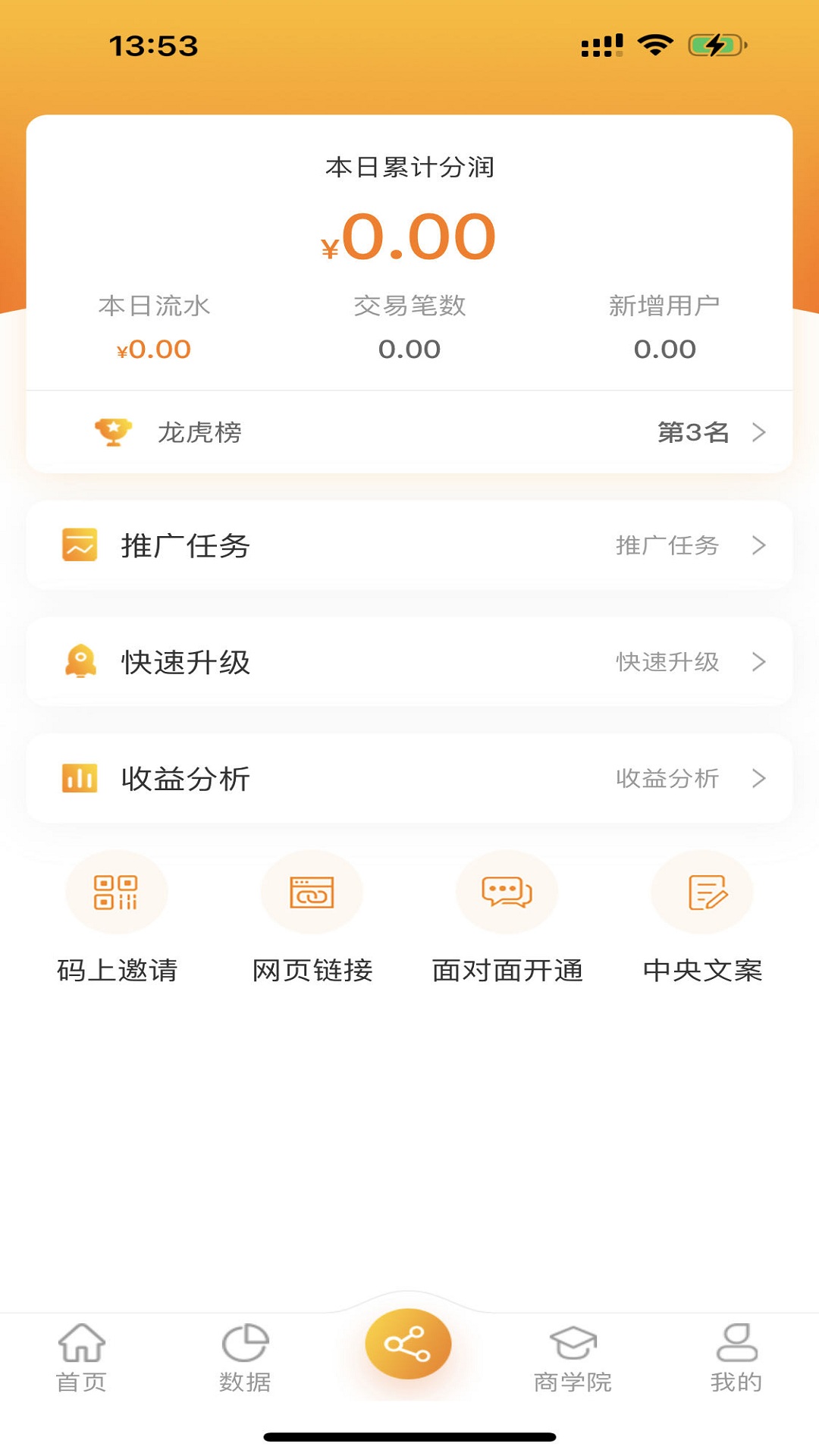Open the 推广任务 row
The image size is (819, 1456).
click(409, 545)
